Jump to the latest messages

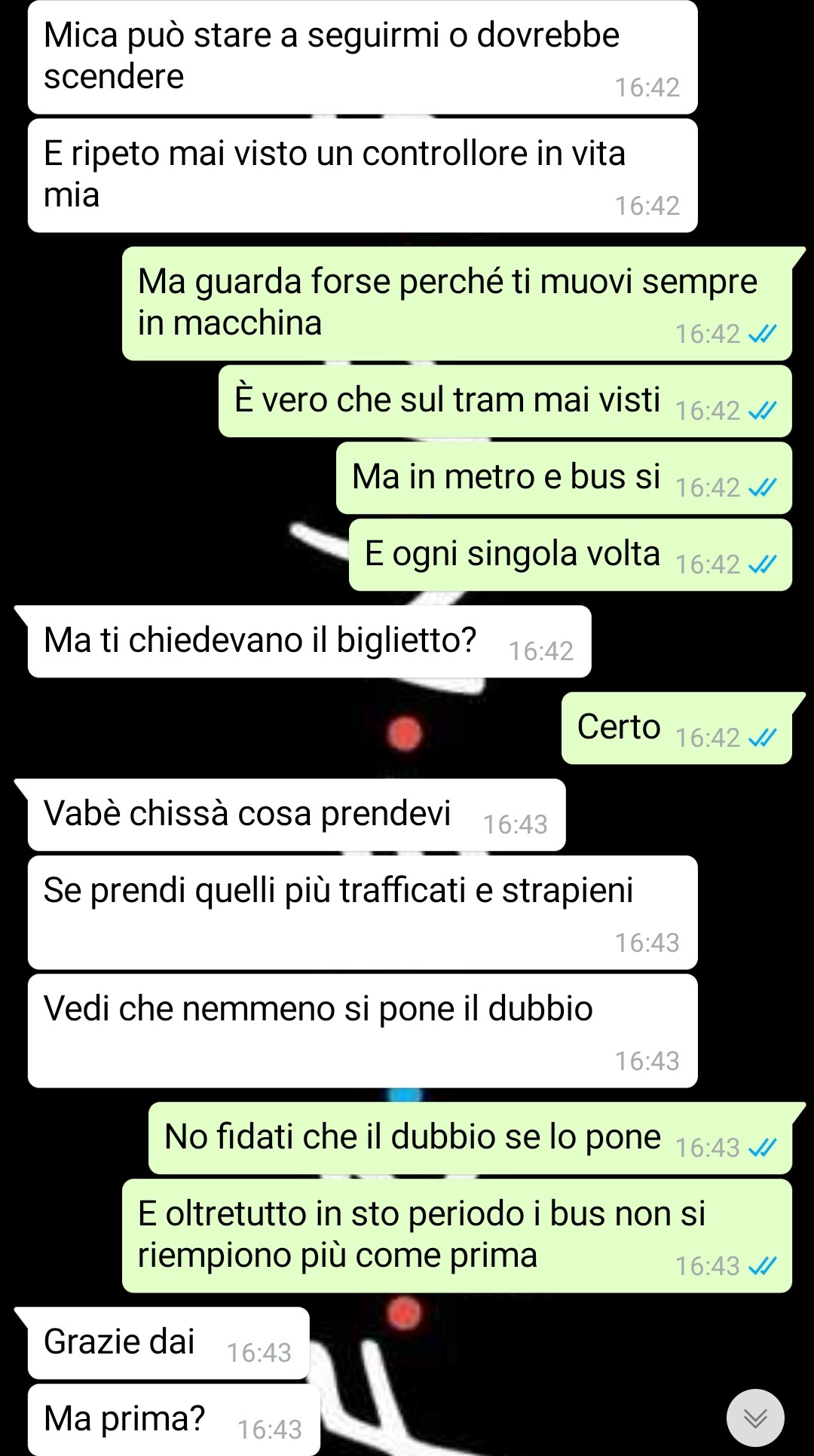pos(754,1418)
